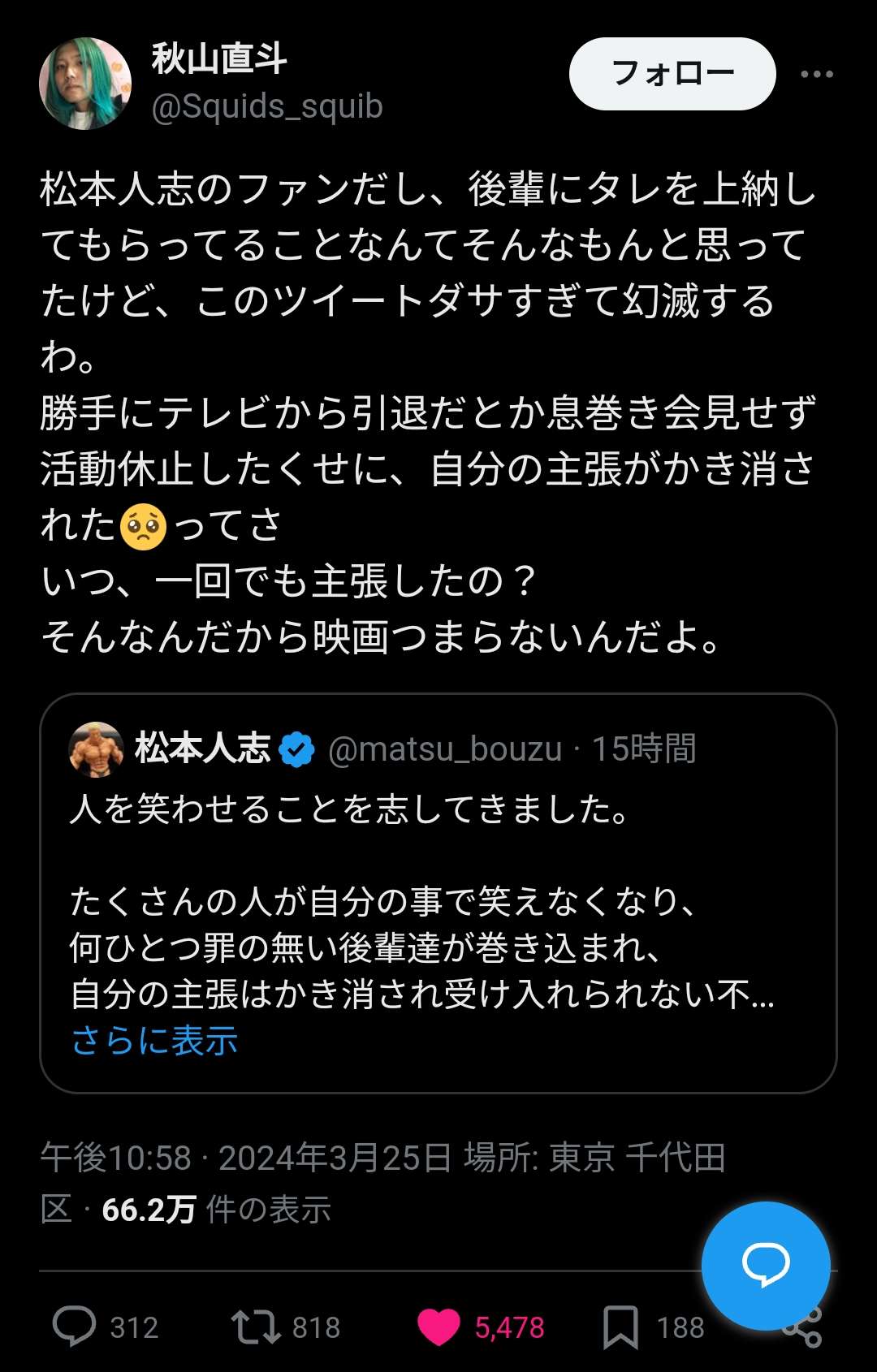Open the @Squids_squib handle

(x=266, y=106)
